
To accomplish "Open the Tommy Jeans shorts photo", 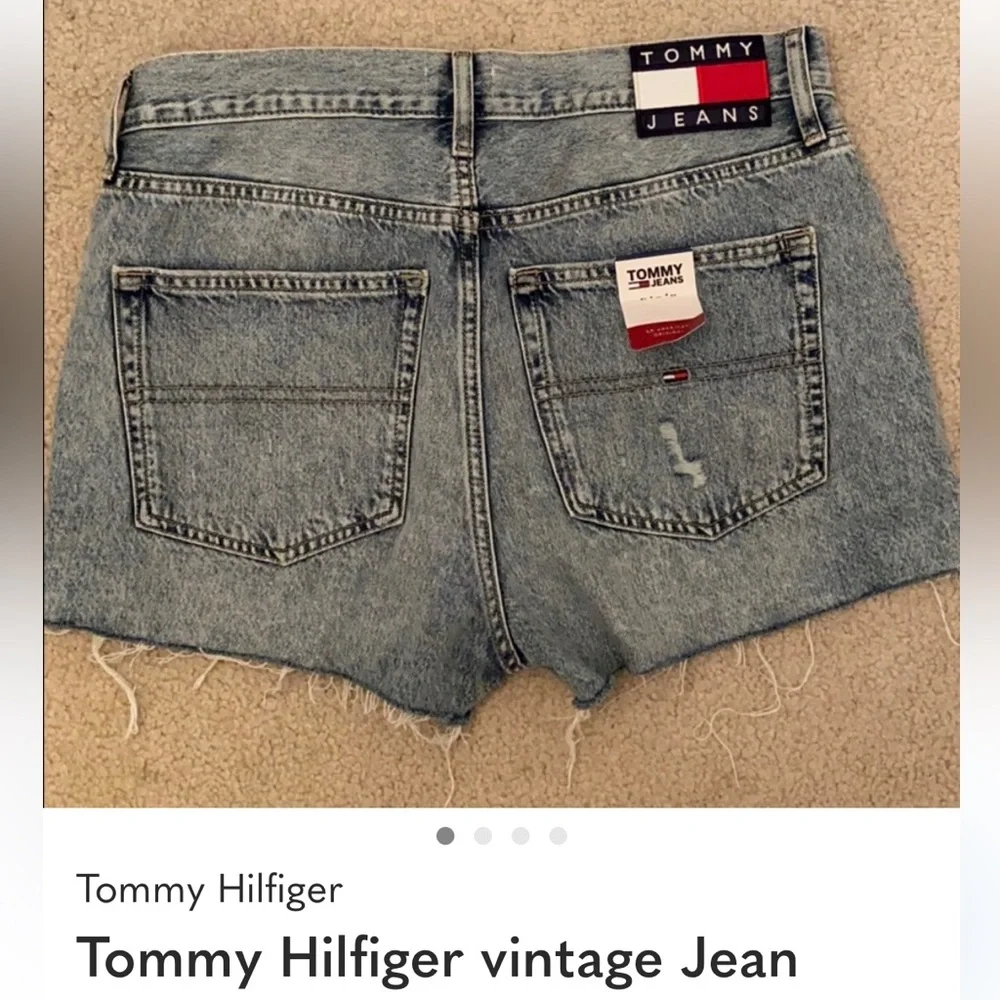I will coord(500,400).
